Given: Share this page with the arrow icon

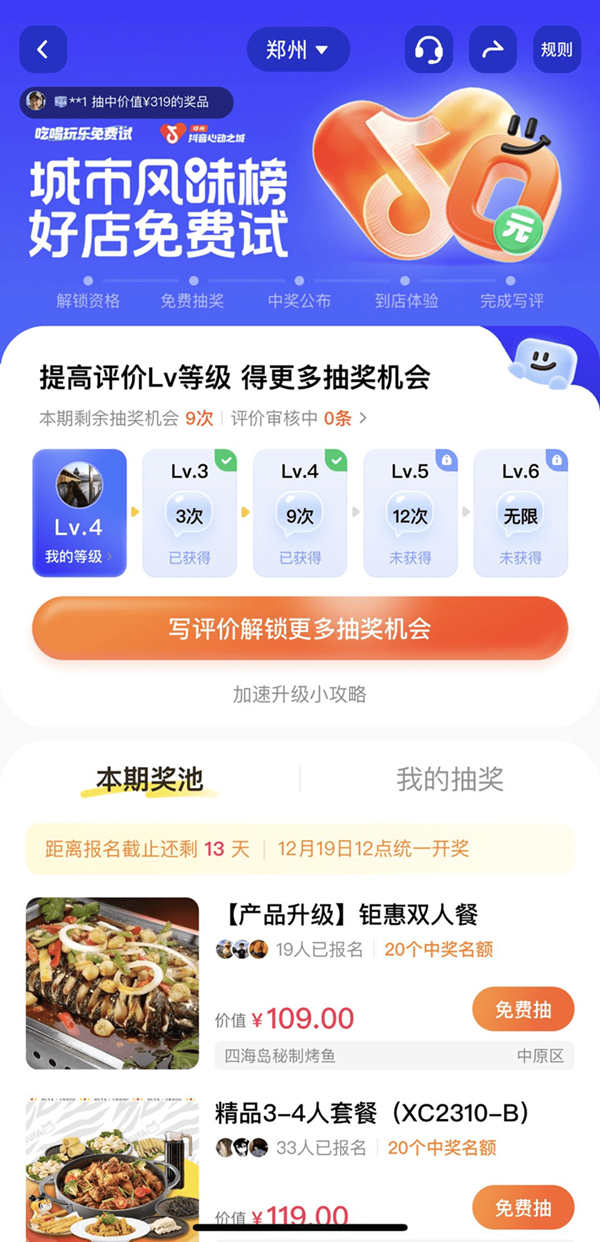Looking at the screenshot, I should 492,50.
